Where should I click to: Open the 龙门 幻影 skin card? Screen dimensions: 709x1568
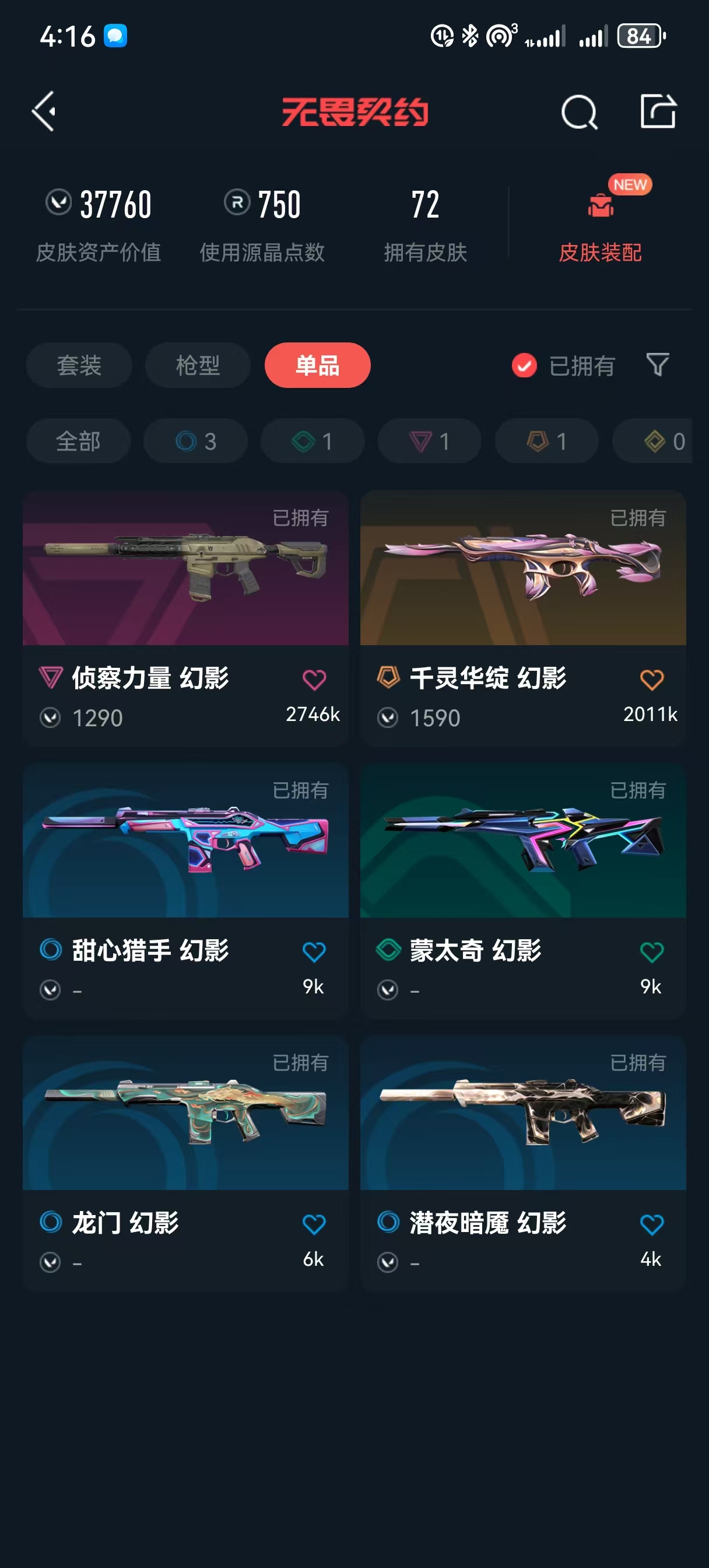[185, 1163]
